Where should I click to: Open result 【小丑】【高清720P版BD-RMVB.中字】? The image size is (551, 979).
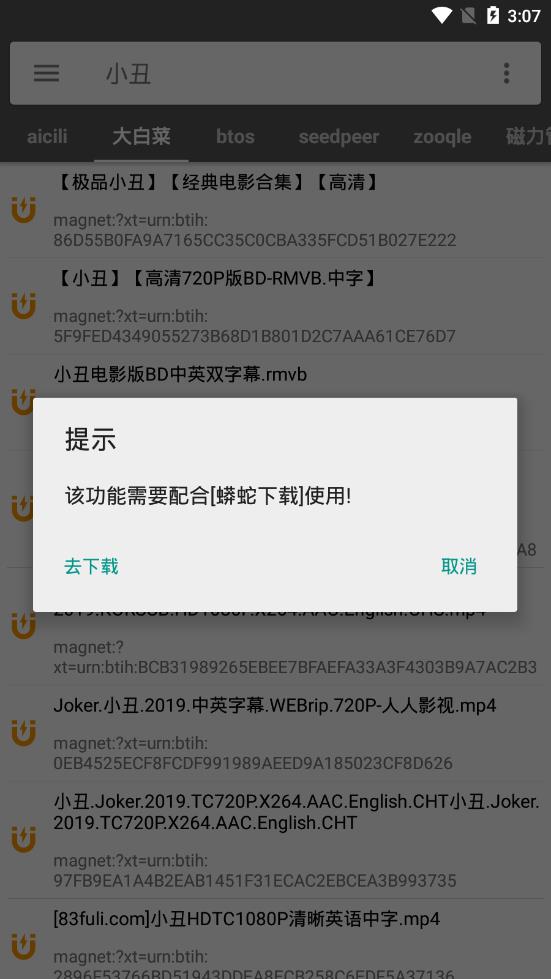[275, 307]
